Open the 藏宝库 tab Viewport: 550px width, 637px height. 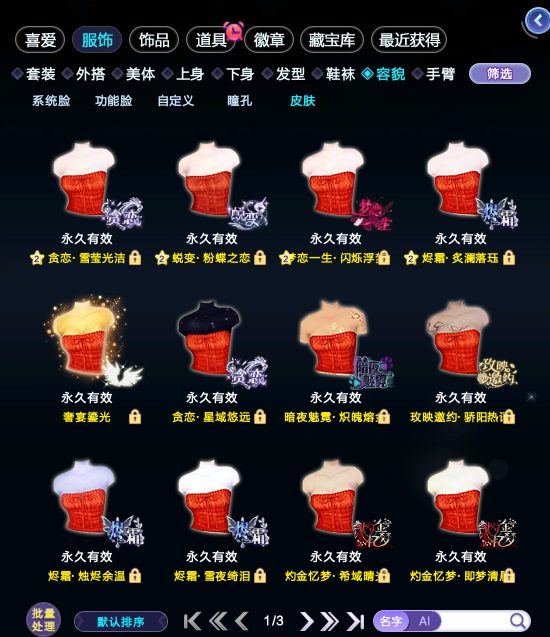coord(331,40)
